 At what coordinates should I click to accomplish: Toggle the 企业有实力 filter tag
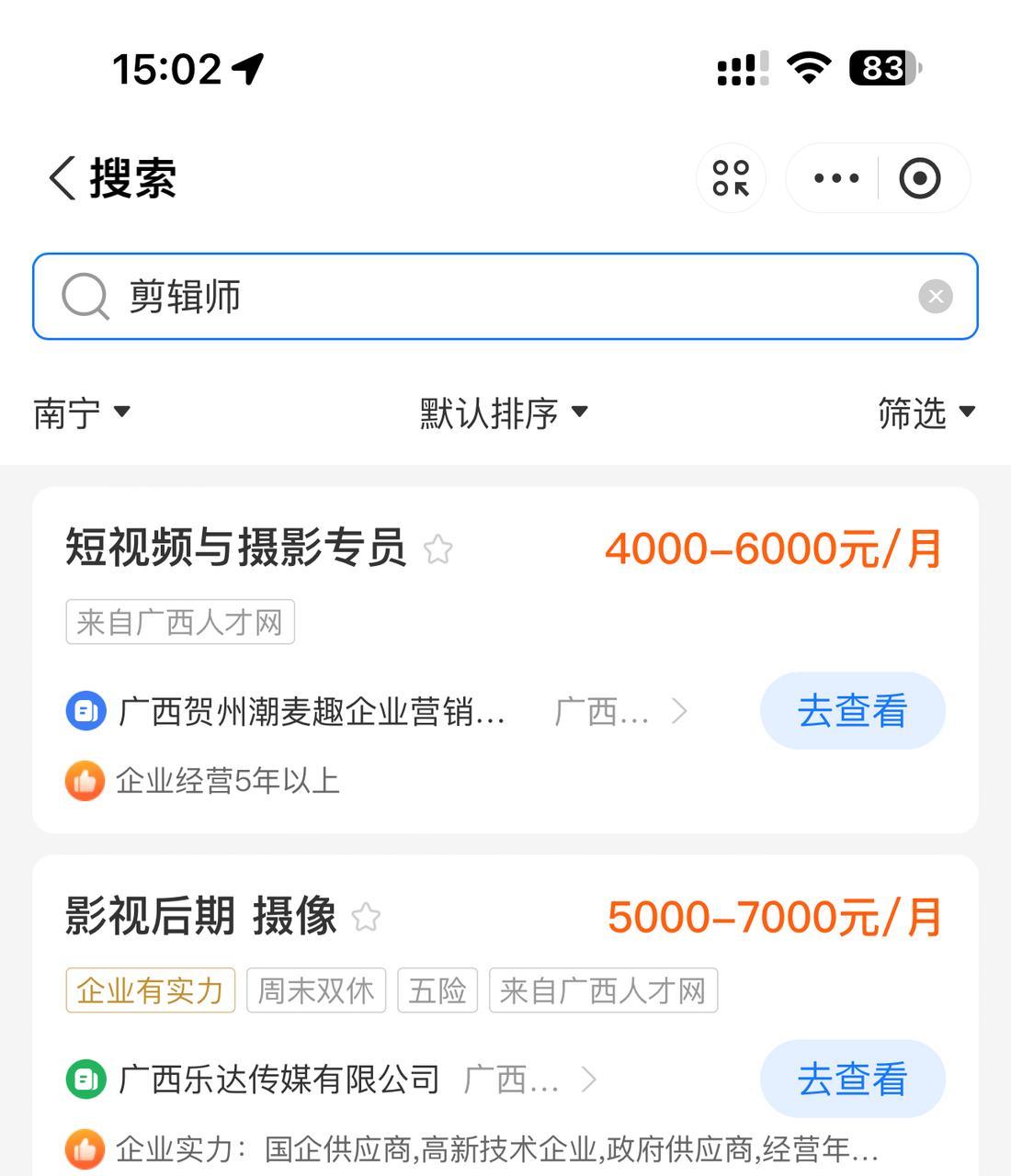[150, 989]
